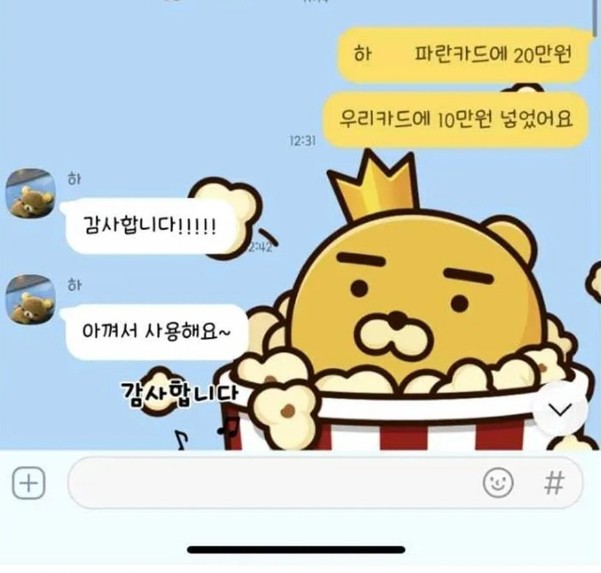
Task: Open the hashtag search
Action: click(x=553, y=484)
